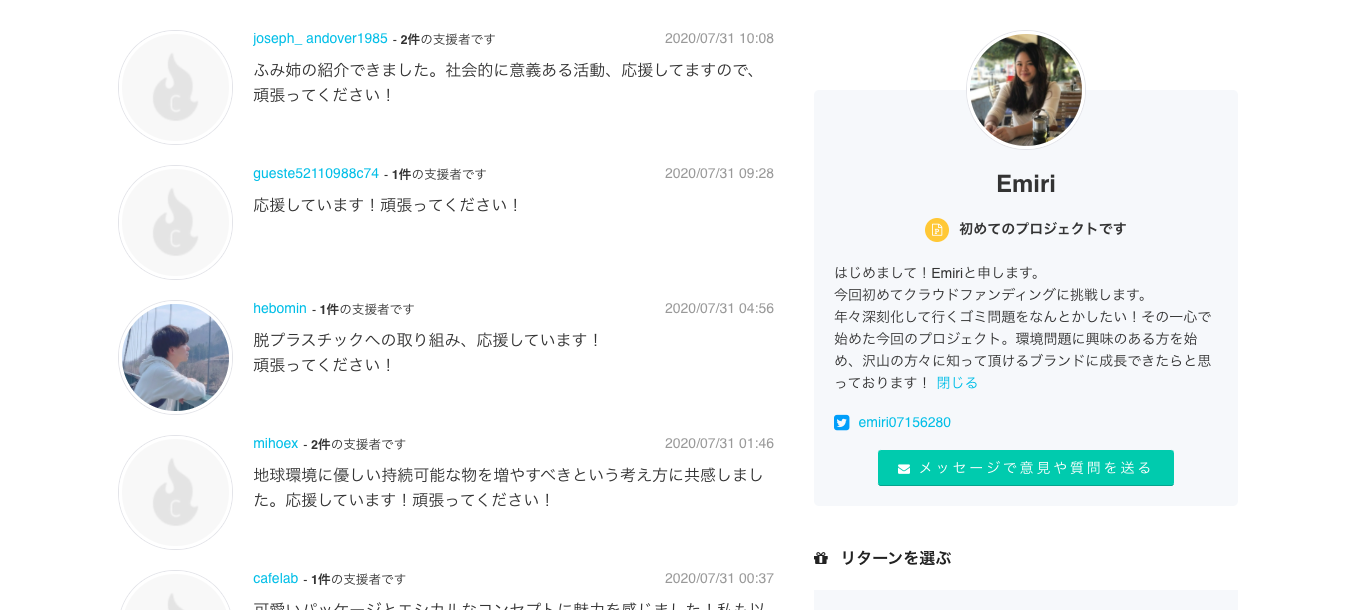The height and width of the screenshot is (610, 1361).
Task: Open the emiri07156280 Twitter link
Action: click(903, 422)
